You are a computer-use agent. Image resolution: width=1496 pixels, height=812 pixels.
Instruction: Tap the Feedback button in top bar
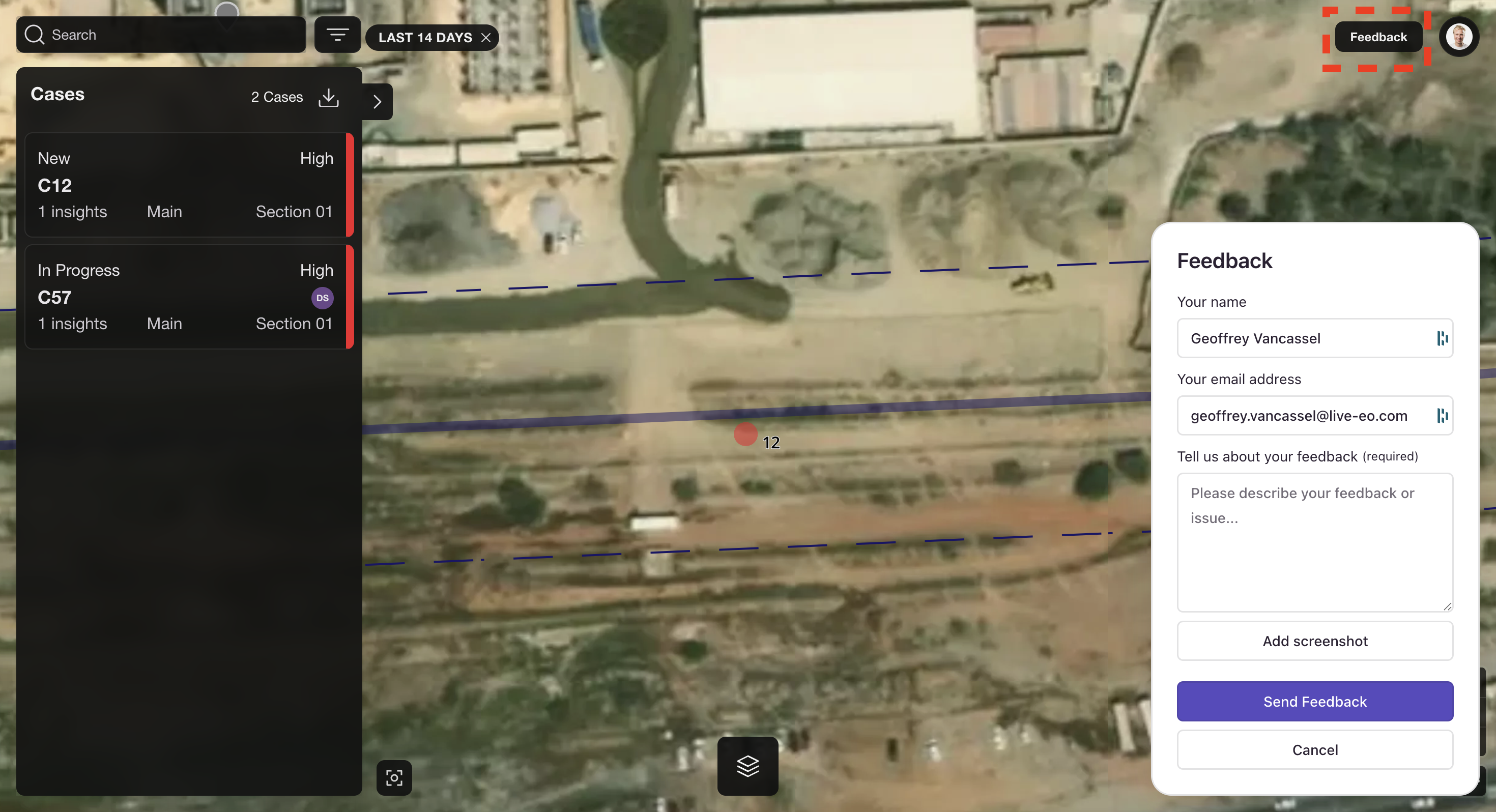tap(1377, 37)
